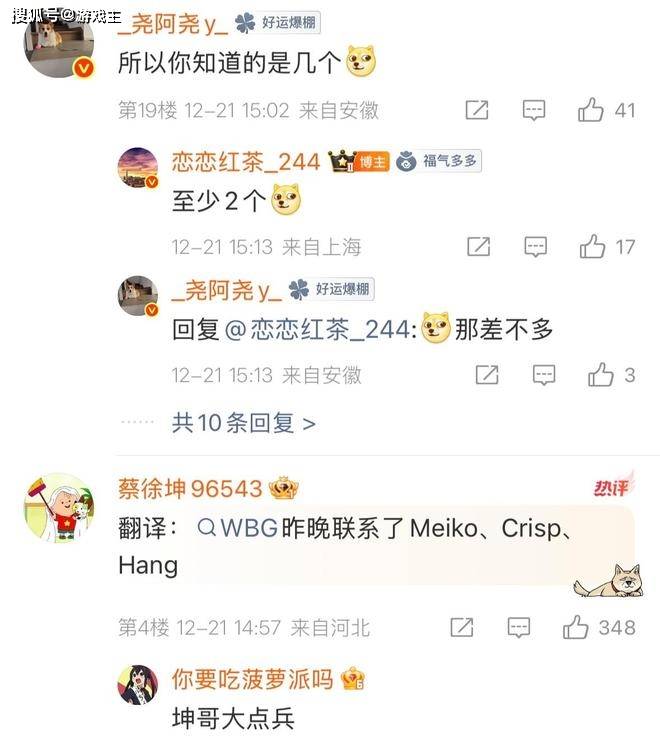Comment on the reply 那差不多
The image size is (660, 738).
click(x=543, y=375)
